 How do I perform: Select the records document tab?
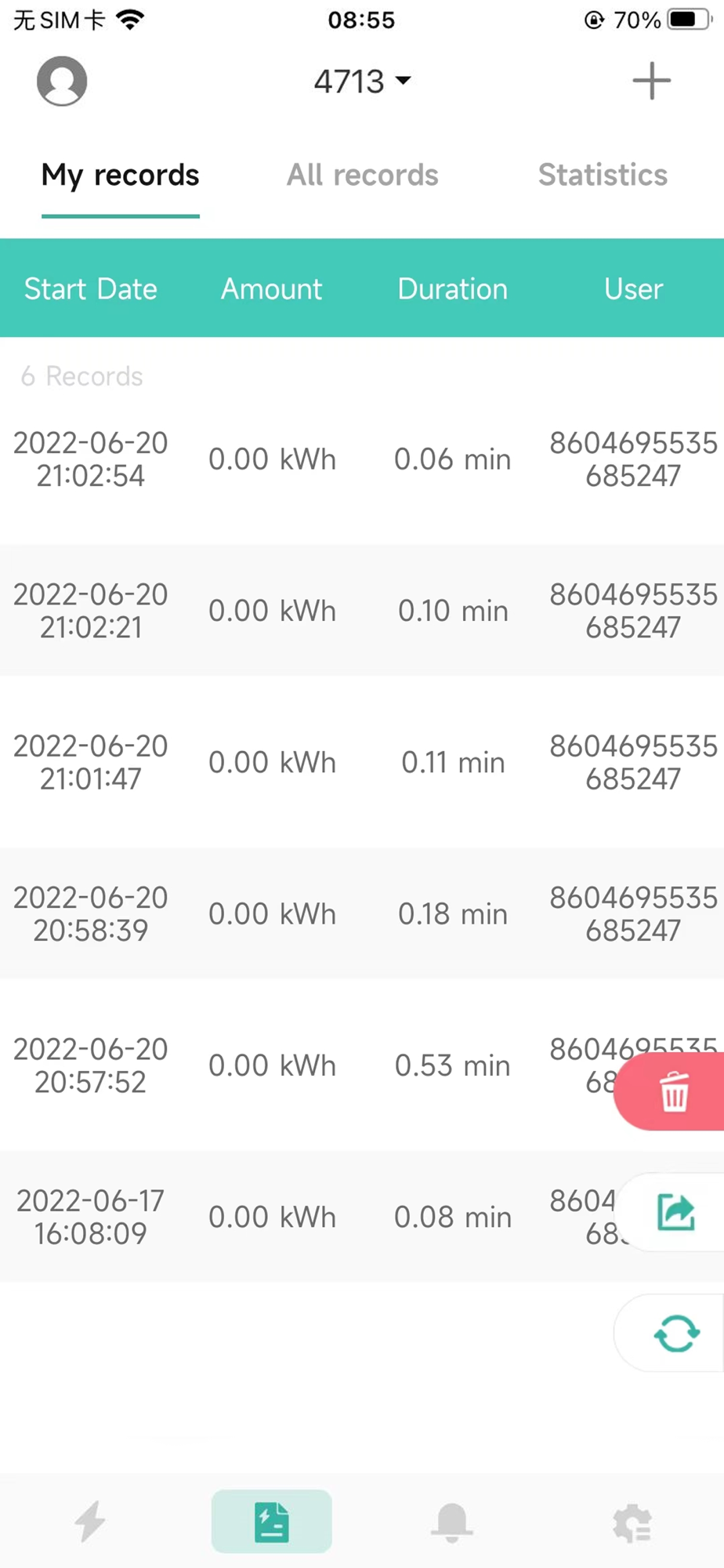[271, 1522]
